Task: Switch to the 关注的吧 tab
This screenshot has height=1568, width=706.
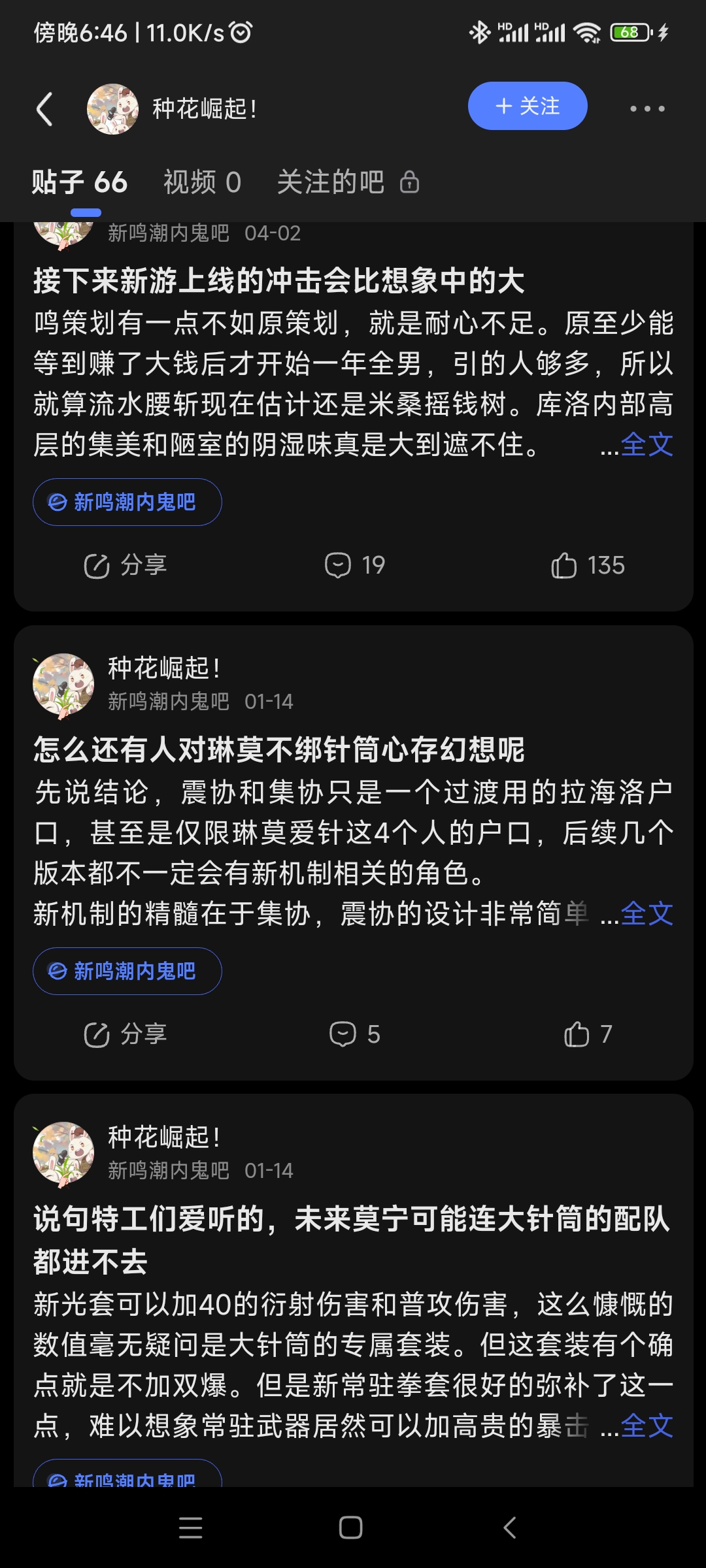Action: click(x=347, y=182)
